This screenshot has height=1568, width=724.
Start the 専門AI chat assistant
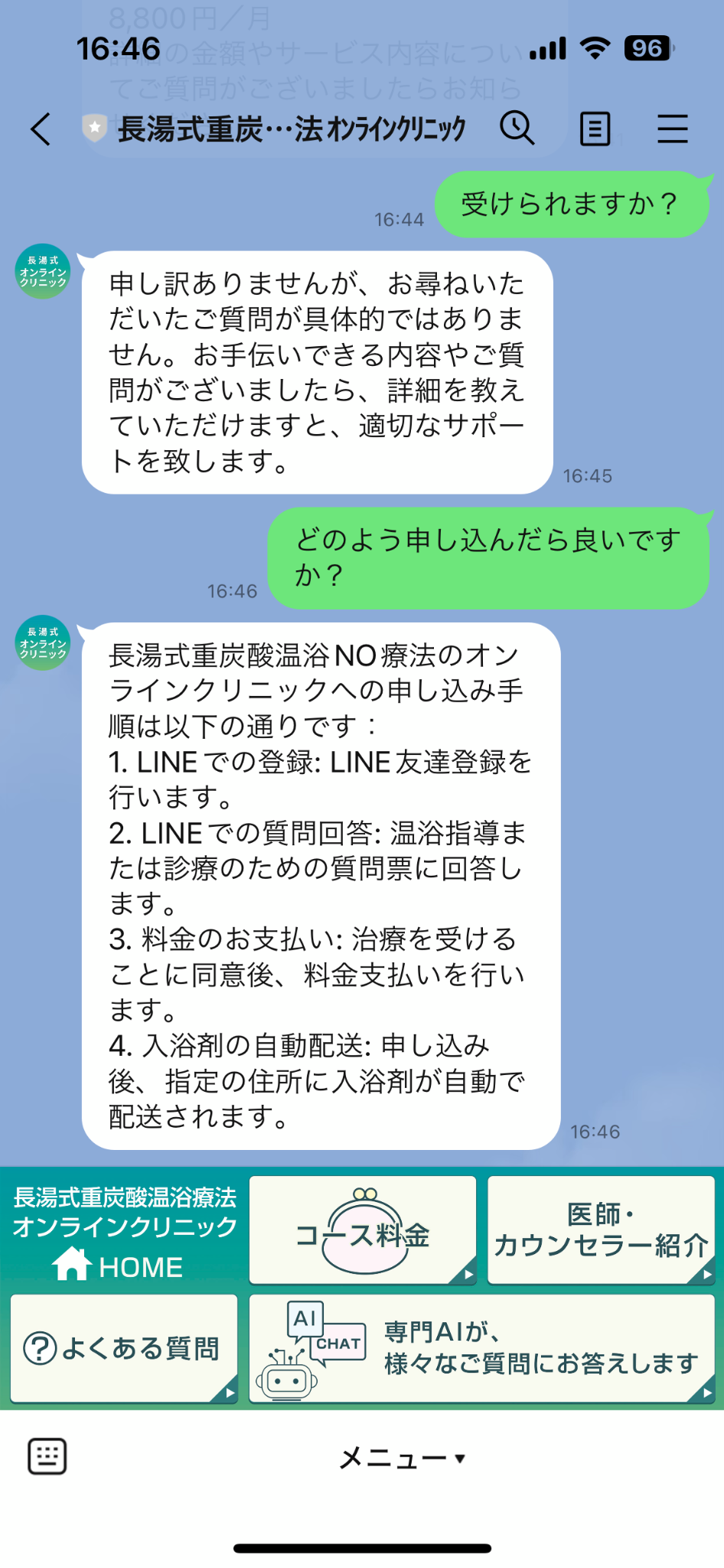pyautogui.click(x=482, y=1348)
